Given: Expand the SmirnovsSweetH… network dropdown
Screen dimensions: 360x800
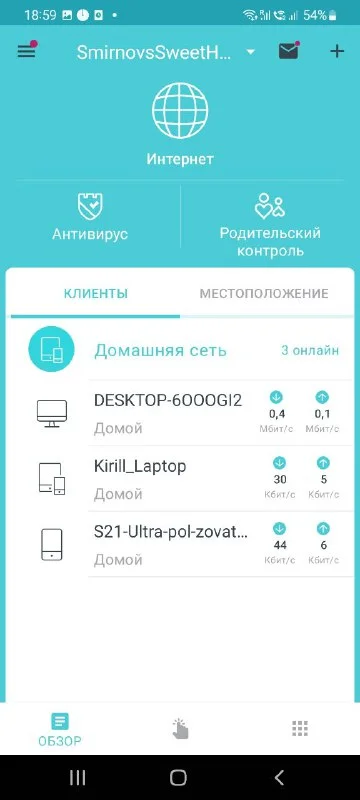Looking at the screenshot, I should (x=165, y=52).
